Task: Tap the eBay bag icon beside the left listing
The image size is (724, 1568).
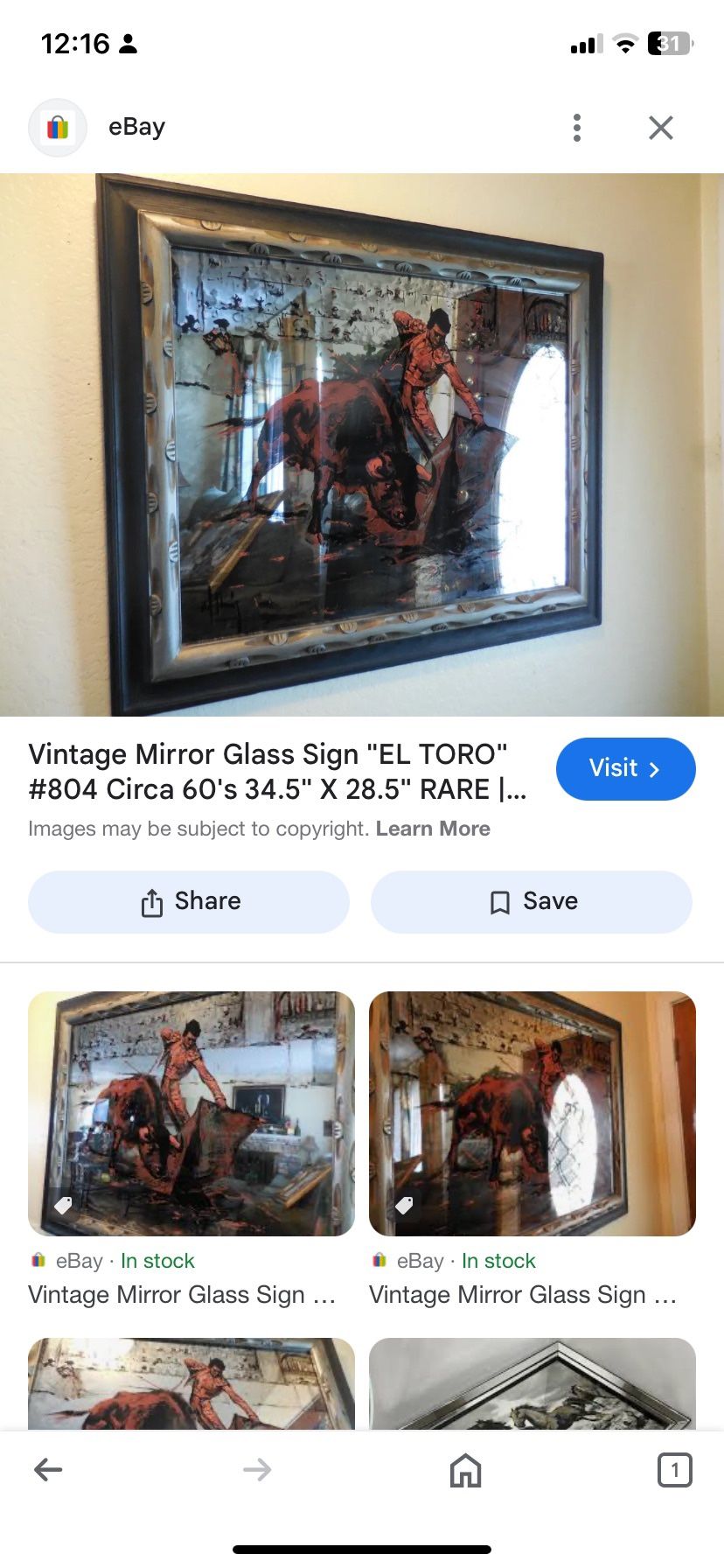Action: click(37, 1260)
